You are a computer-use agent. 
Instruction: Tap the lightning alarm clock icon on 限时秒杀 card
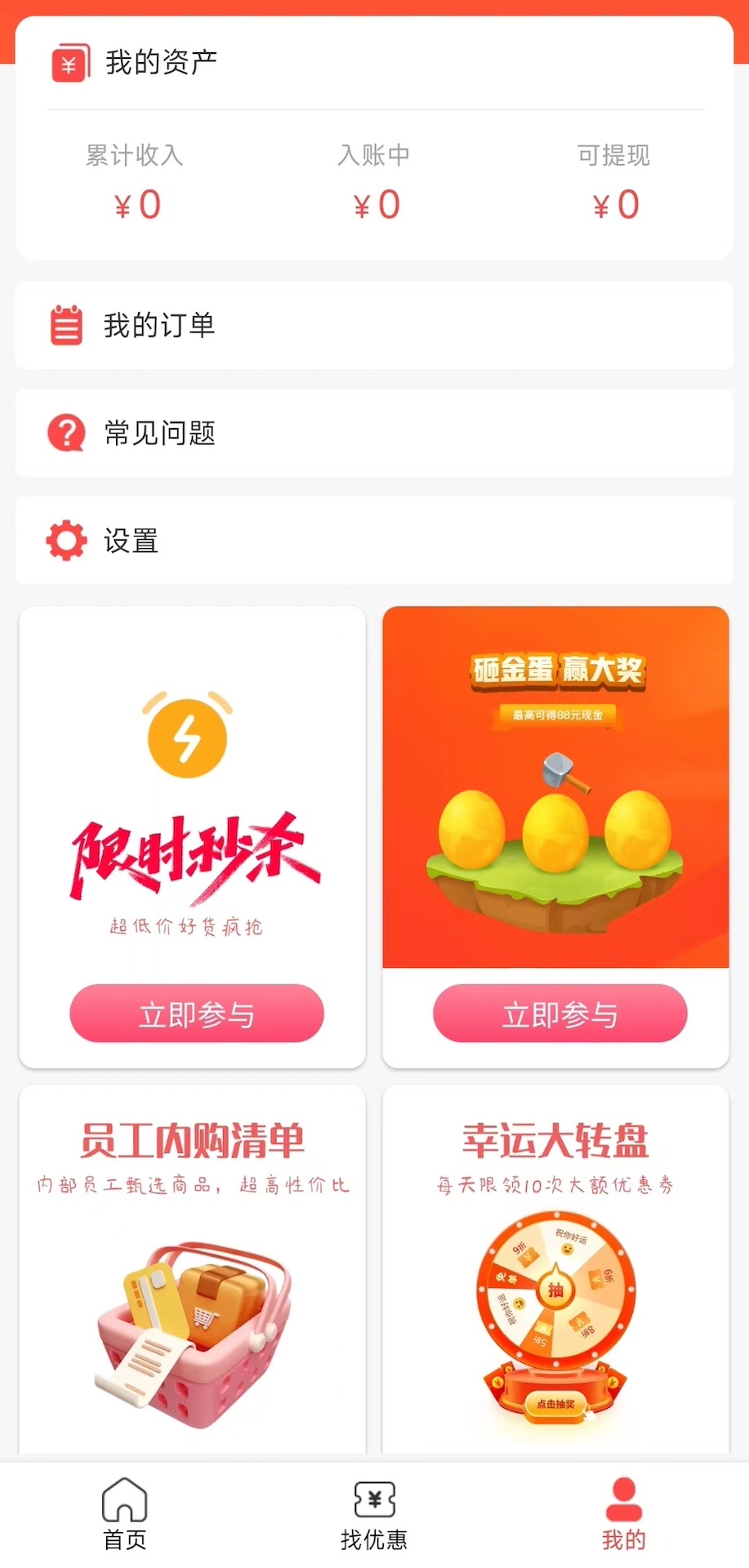[x=188, y=735]
